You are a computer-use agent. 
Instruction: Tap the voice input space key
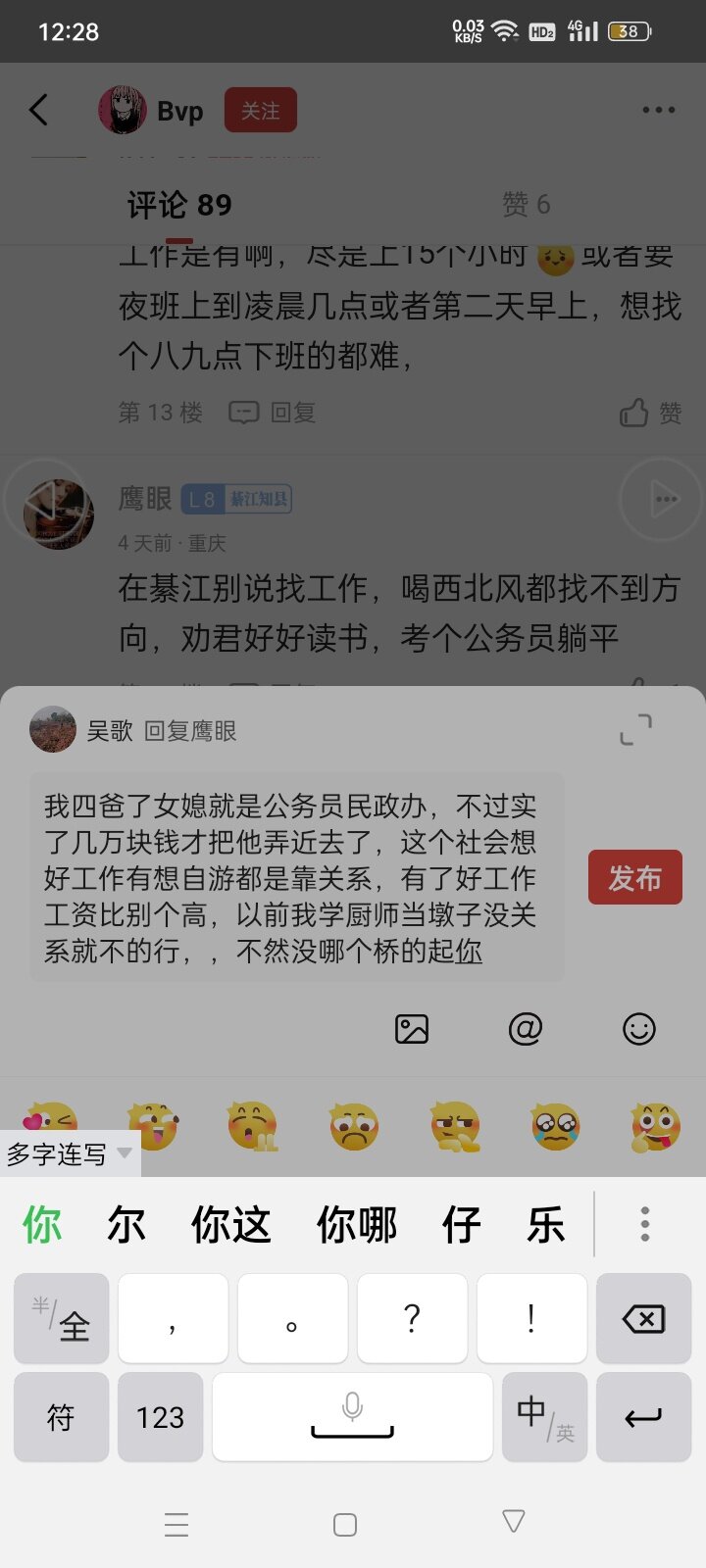[352, 1417]
